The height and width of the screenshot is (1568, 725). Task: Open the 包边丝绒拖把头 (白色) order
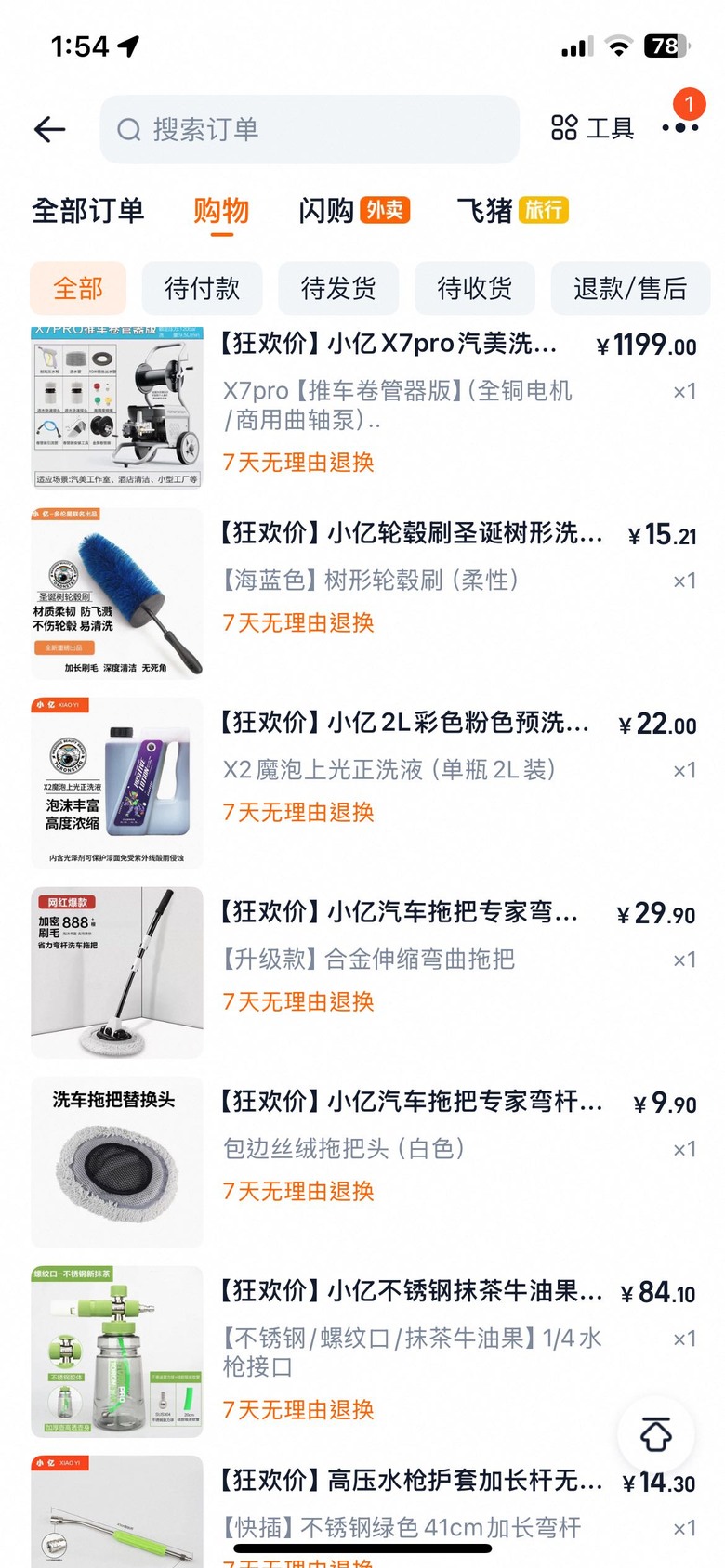(x=411, y=1102)
